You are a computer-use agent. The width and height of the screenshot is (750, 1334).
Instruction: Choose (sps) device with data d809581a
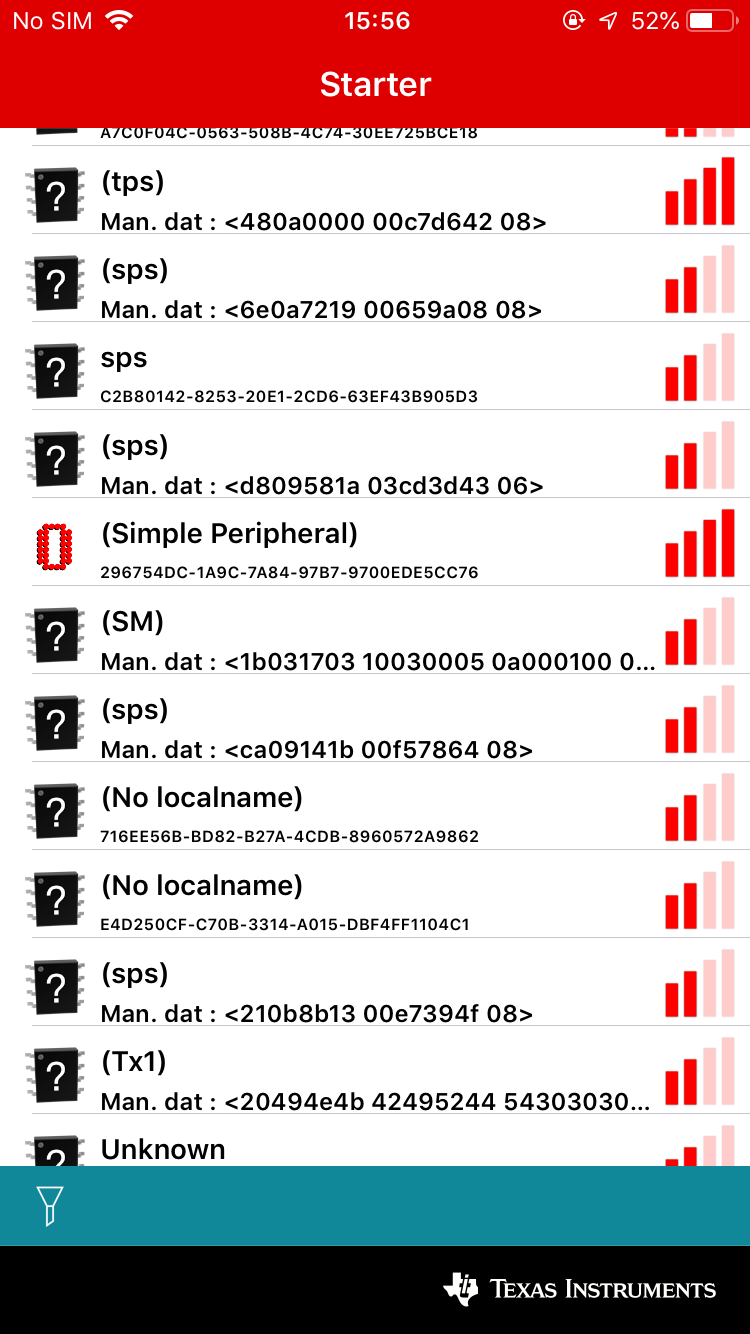click(x=375, y=464)
